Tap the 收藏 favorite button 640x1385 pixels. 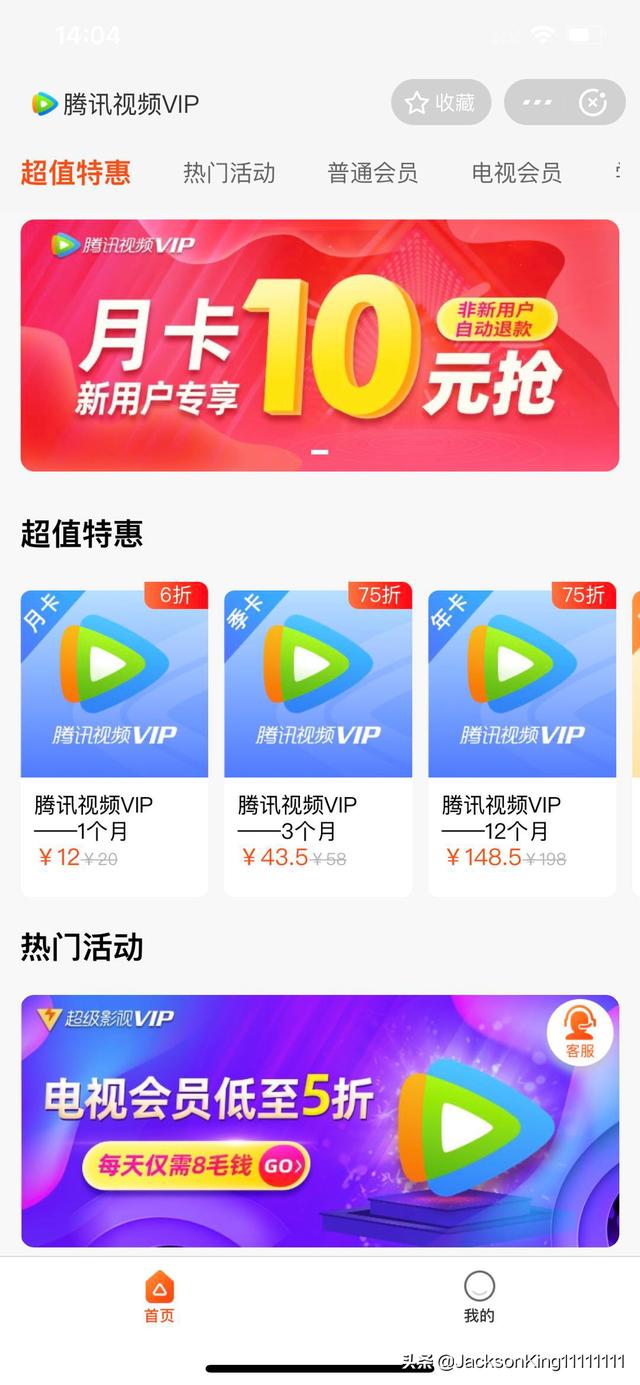[440, 103]
